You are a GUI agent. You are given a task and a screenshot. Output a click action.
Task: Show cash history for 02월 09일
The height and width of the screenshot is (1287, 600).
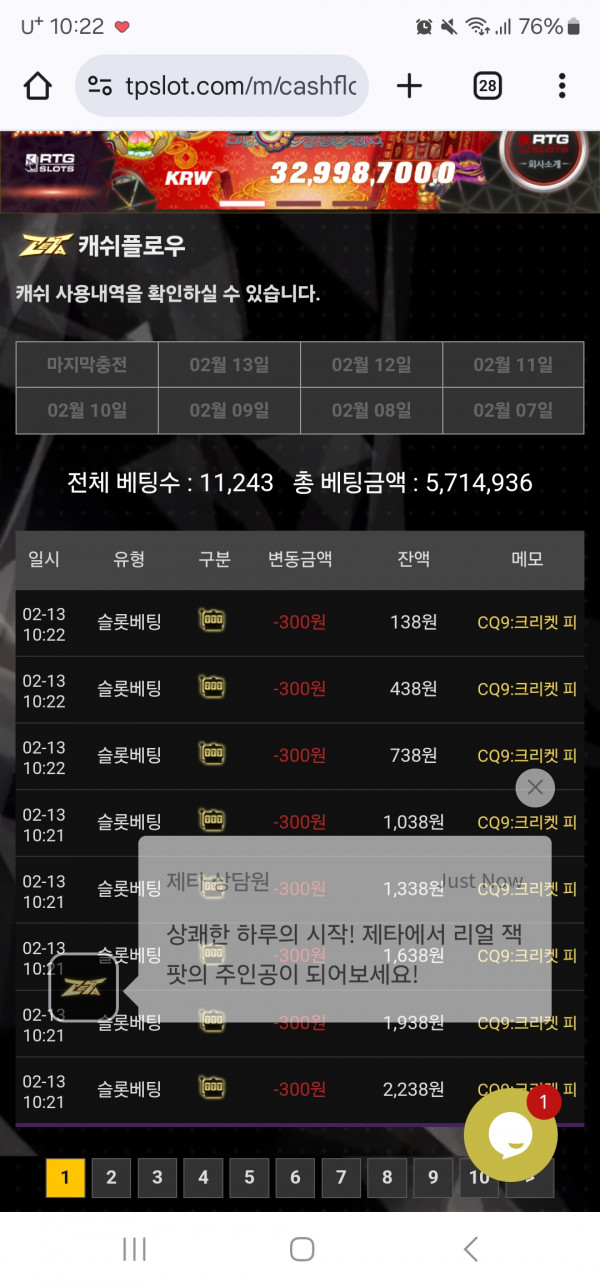click(229, 410)
